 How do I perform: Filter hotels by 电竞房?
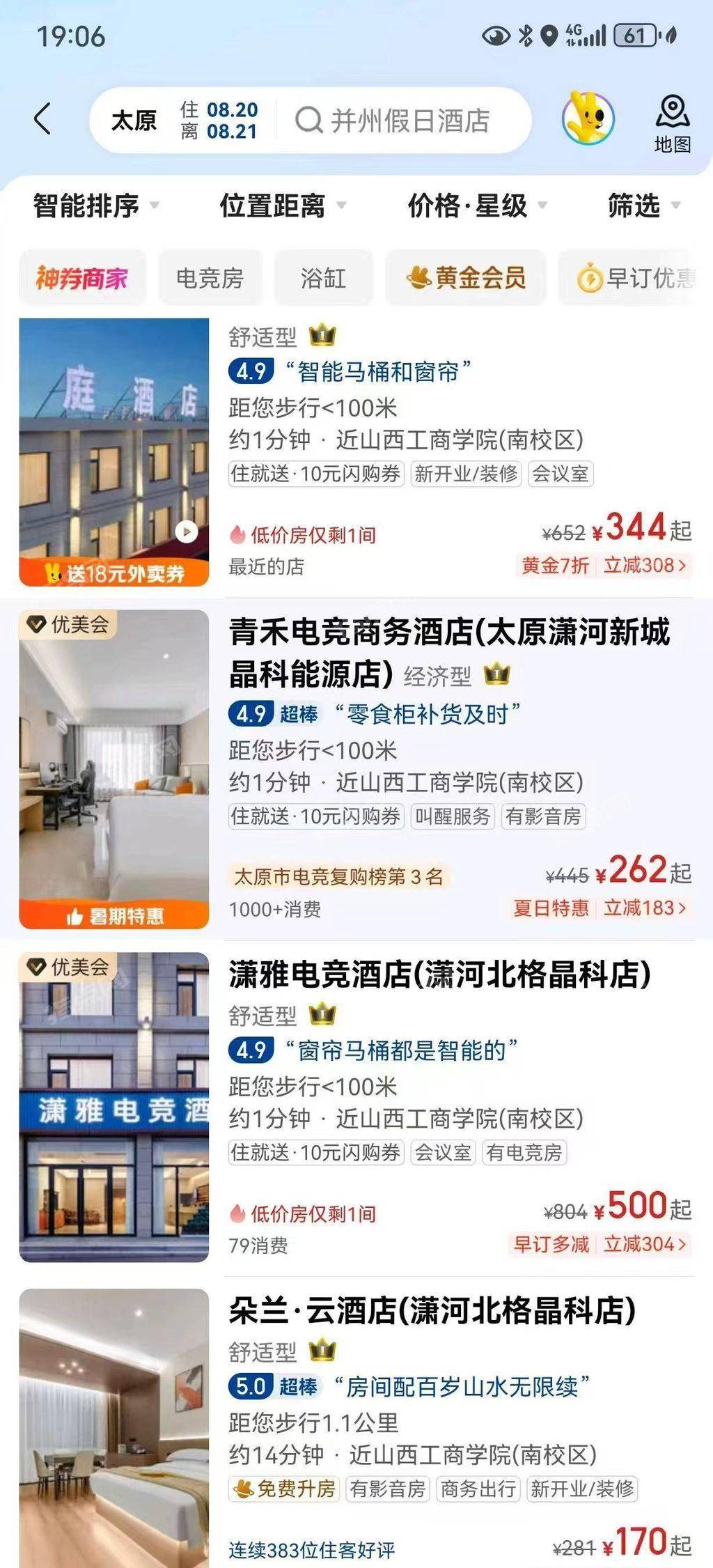pyautogui.click(x=210, y=278)
